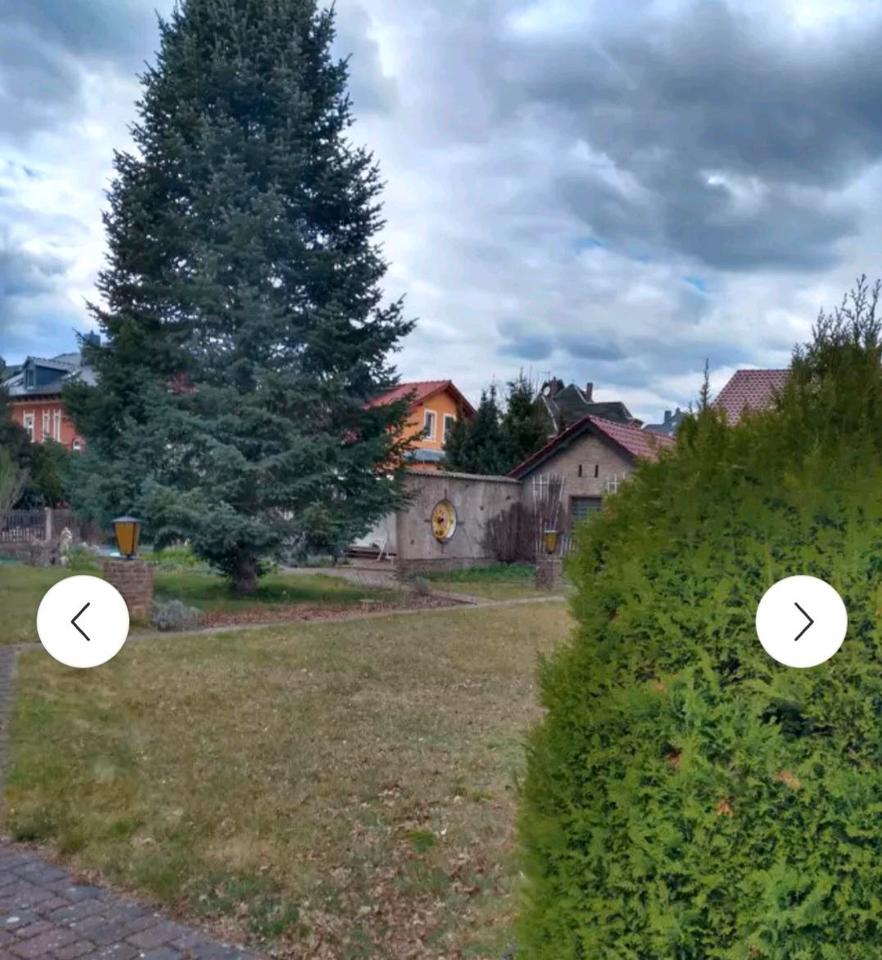Show the next photo
882x960 pixels.
pos(801,621)
